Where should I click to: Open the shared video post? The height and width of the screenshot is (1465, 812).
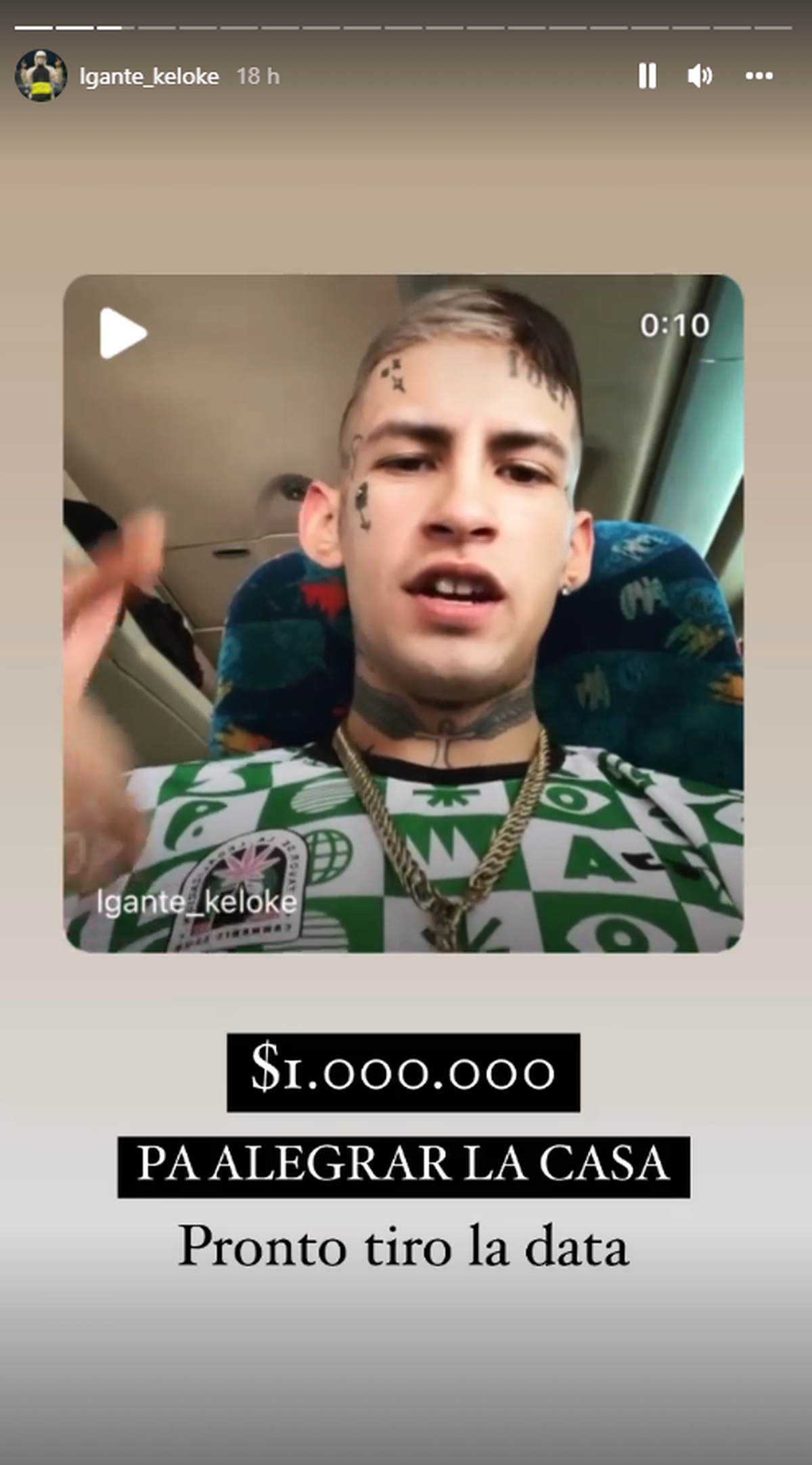[x=403, y=613]
